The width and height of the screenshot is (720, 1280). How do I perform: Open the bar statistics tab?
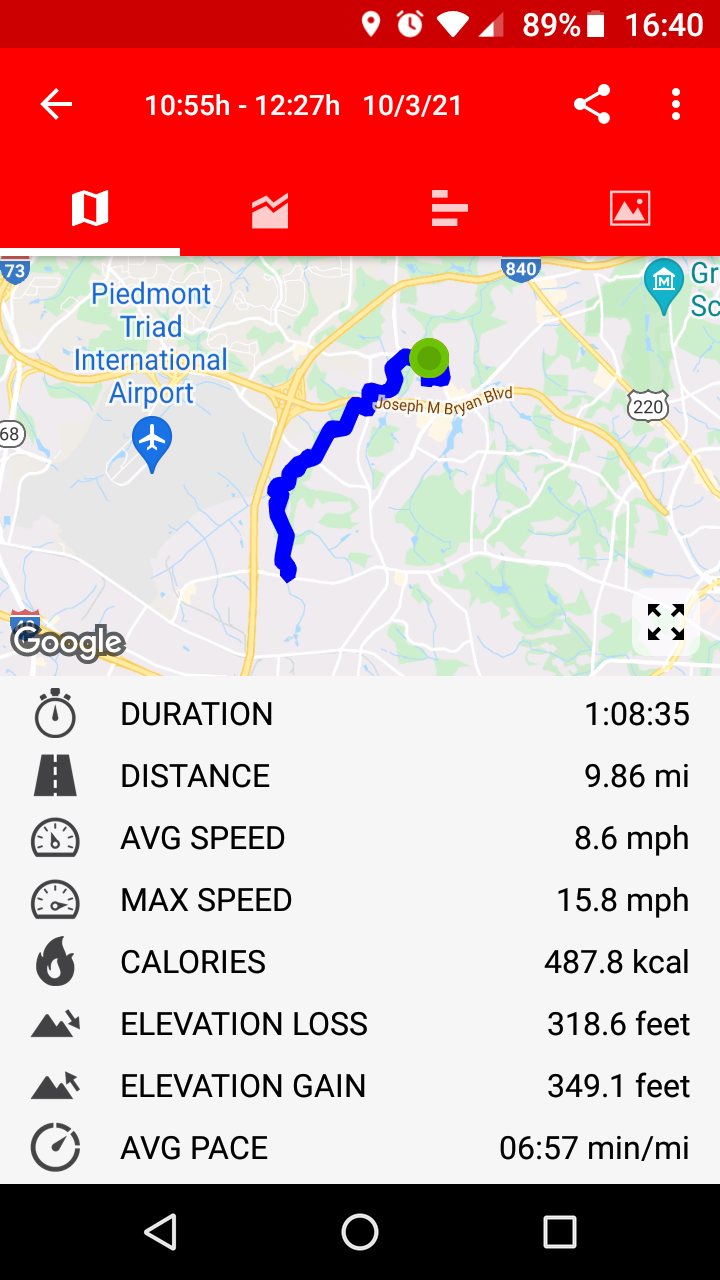pos(450,209)
